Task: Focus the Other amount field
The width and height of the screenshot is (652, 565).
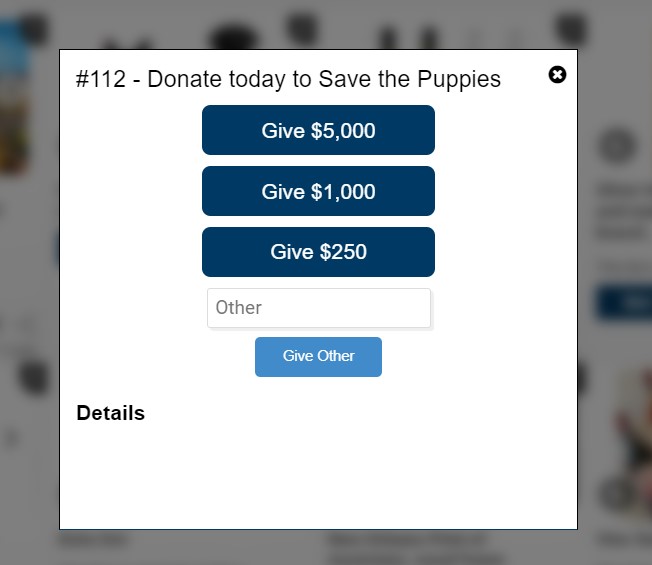Action: click(x=318, y=308)
